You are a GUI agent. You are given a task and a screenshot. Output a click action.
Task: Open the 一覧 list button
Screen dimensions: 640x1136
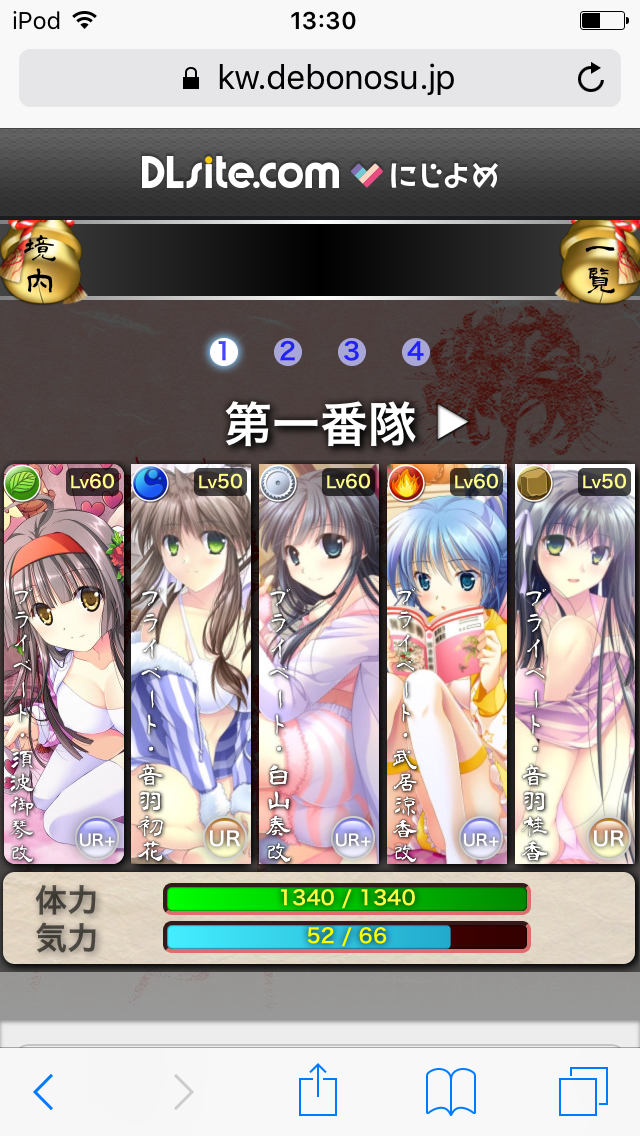(598, 262)
